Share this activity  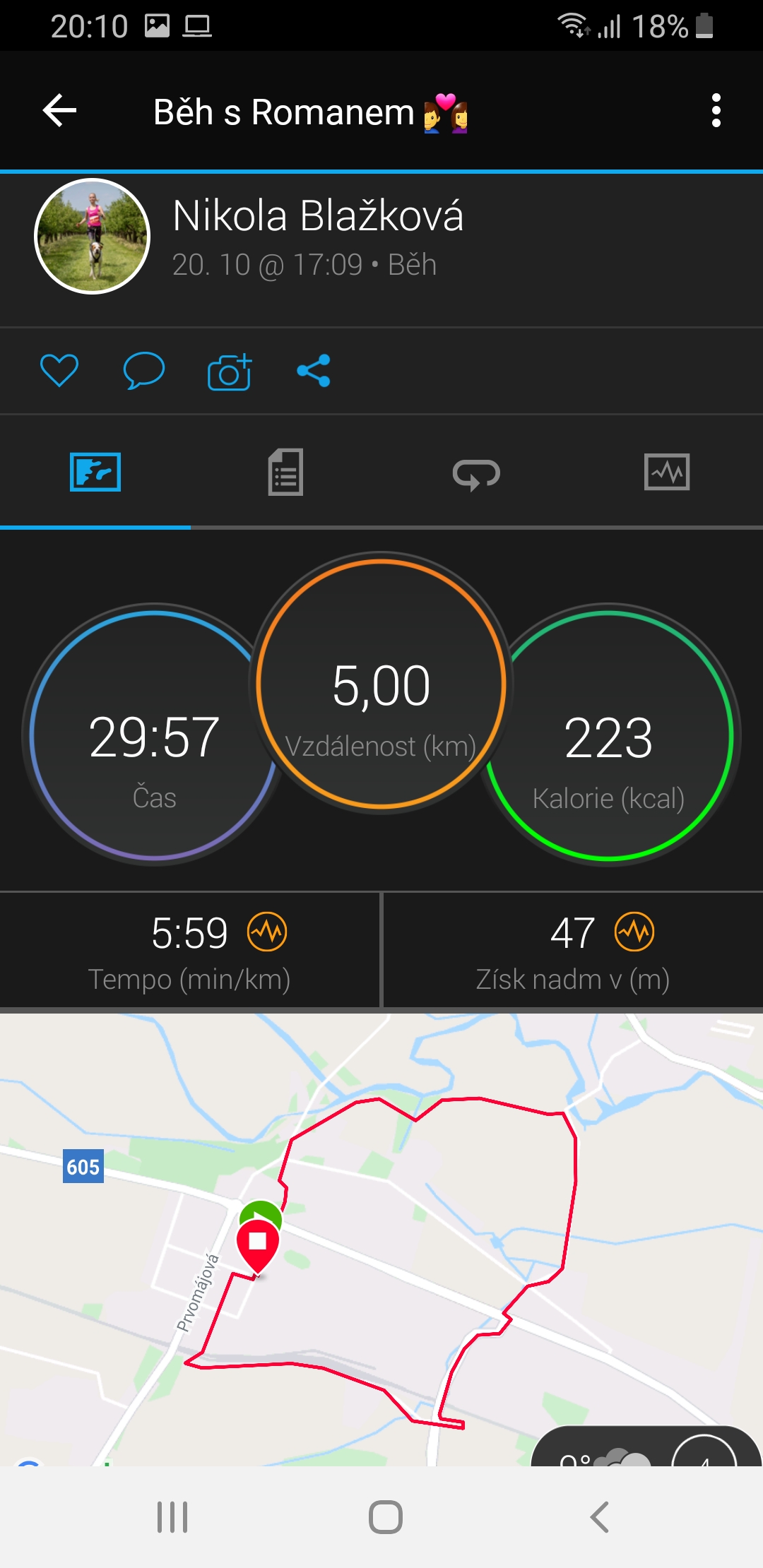[314, 371]
